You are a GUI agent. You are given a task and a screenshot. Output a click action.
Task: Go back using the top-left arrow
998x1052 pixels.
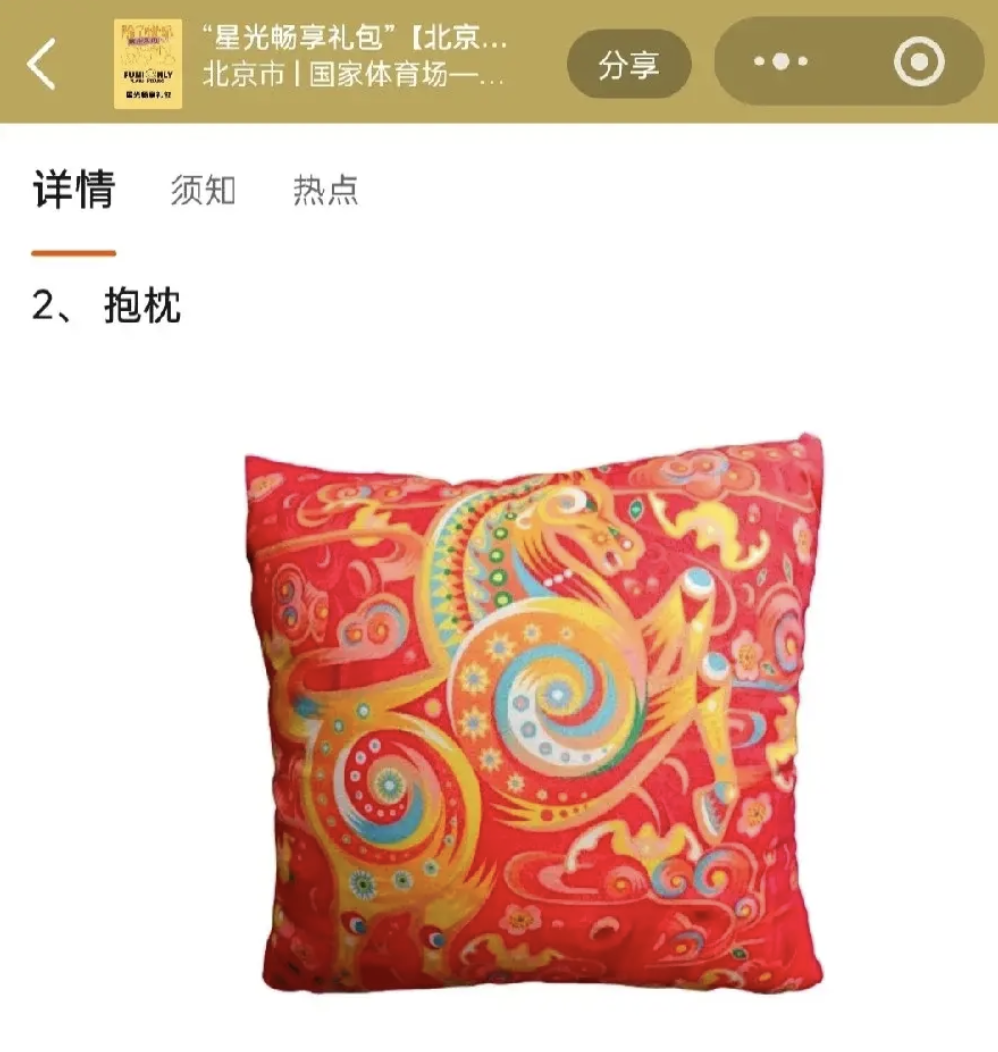pos(42,65)
